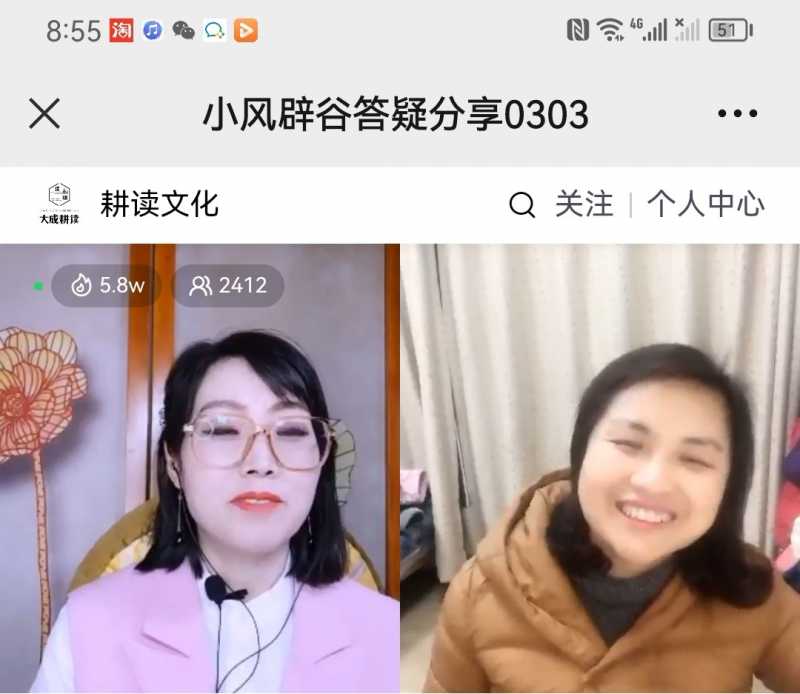Open the three-dot overflow menu

coord(737,115)
